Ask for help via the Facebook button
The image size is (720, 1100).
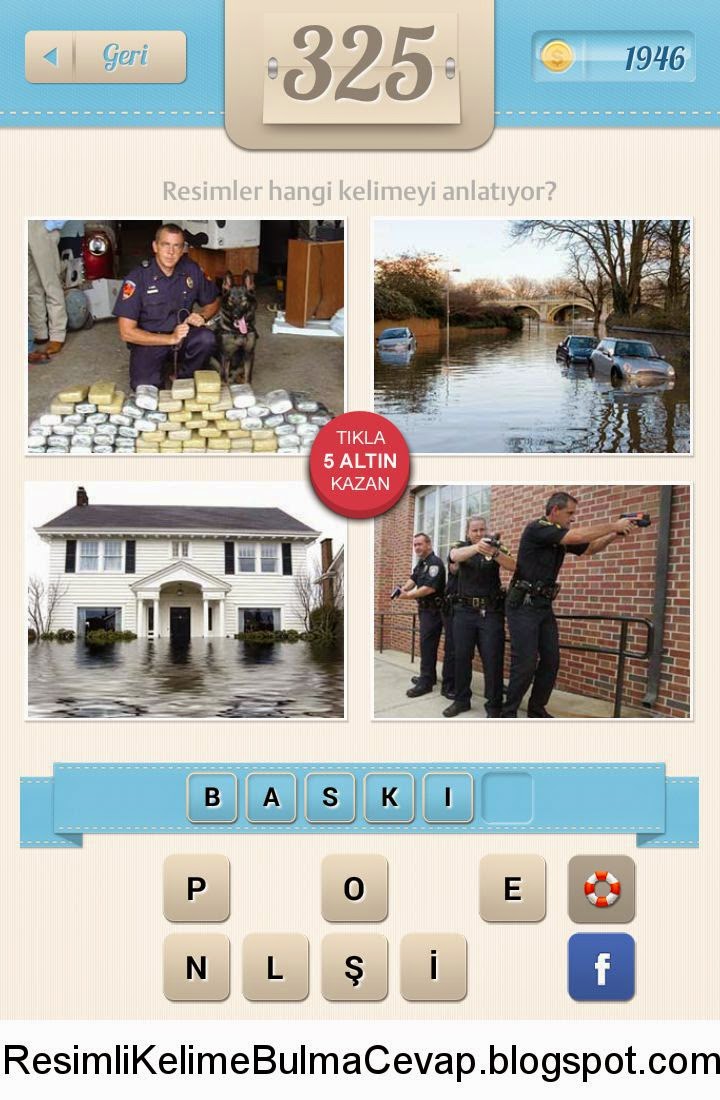[601, 967]
